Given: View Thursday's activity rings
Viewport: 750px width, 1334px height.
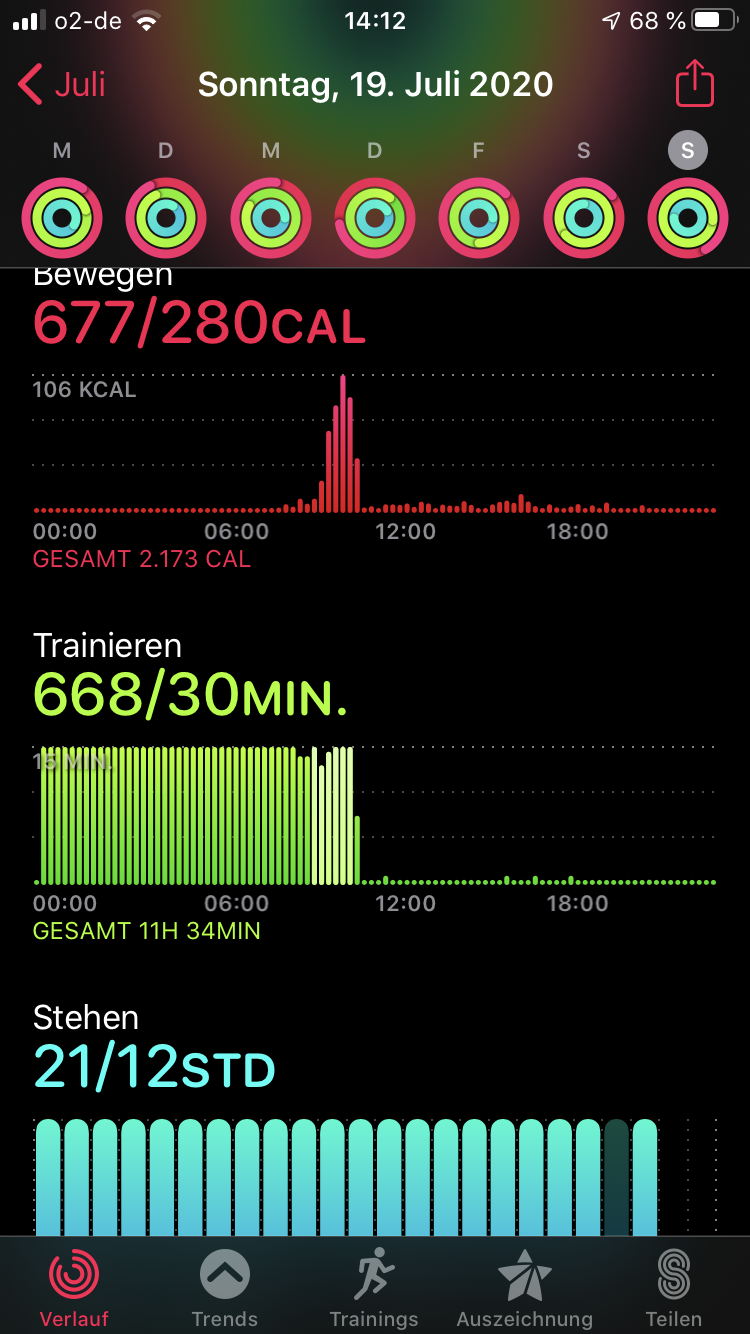Looking at the screenshot, I should coord(375,218).
